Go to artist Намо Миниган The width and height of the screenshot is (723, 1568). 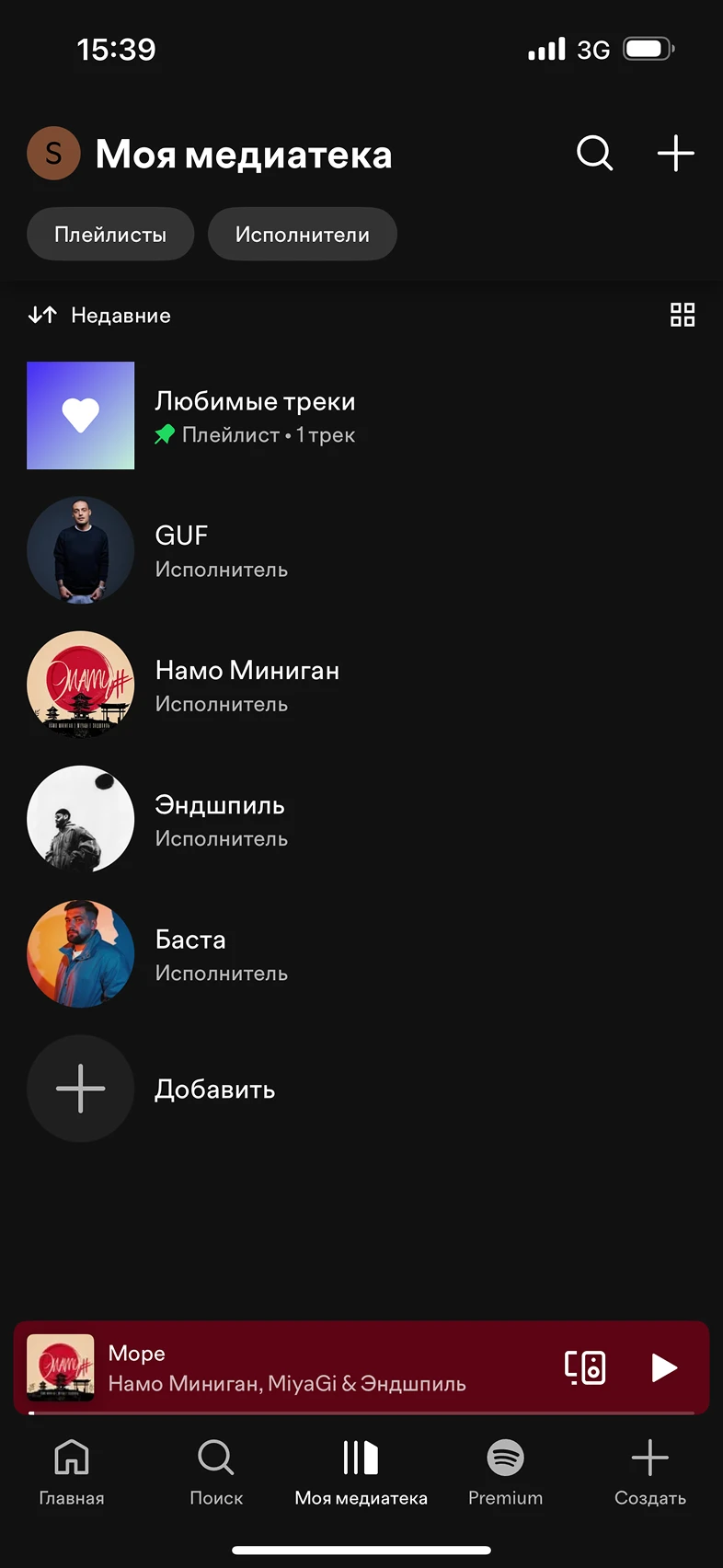pyautogui.click(x=247, y=685)
